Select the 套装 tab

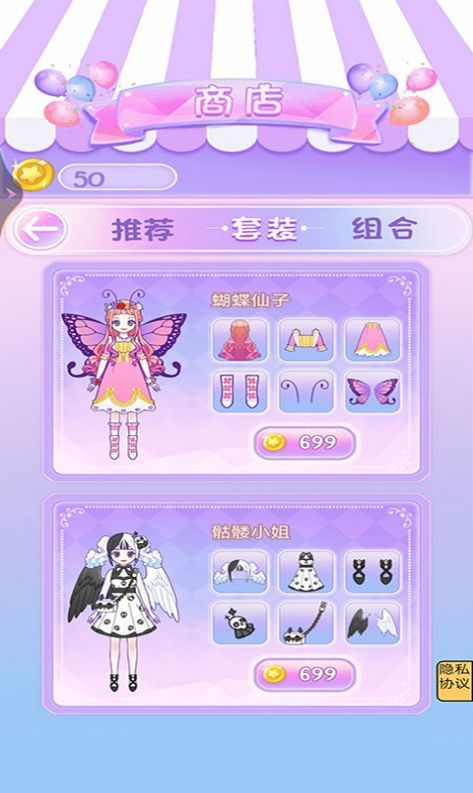(x=264, y=230)
